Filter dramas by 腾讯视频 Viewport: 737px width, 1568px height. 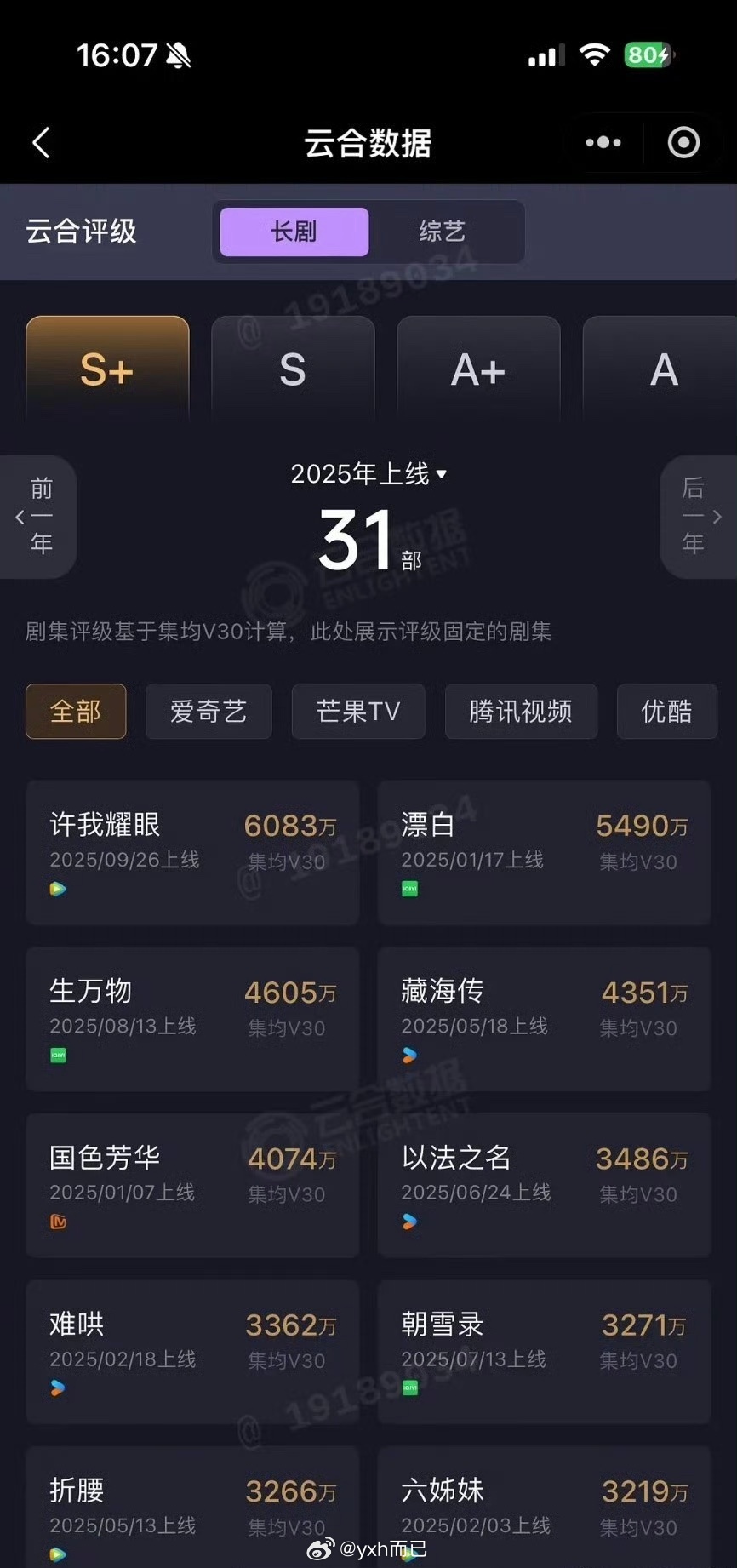(520, 712)
